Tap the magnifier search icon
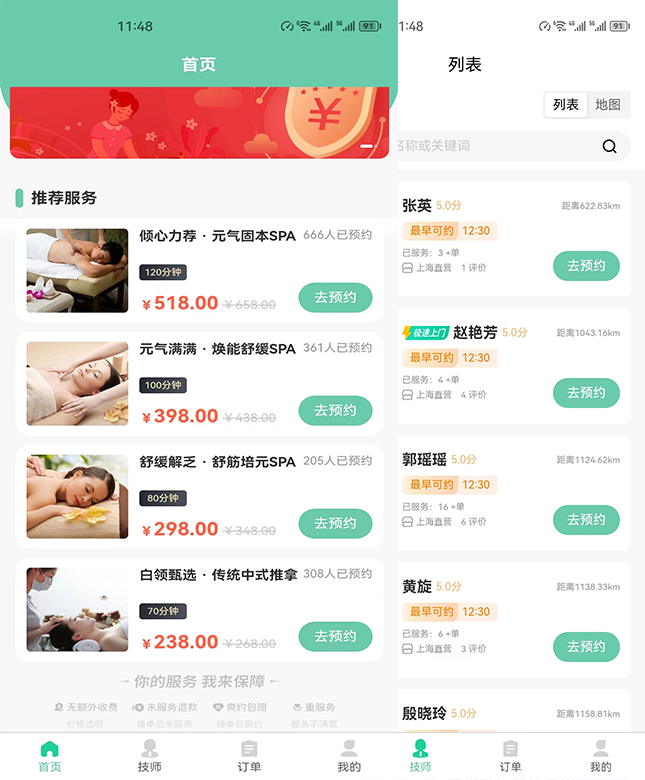The width and height of the screenshot is (645, 780). [610, 146]
